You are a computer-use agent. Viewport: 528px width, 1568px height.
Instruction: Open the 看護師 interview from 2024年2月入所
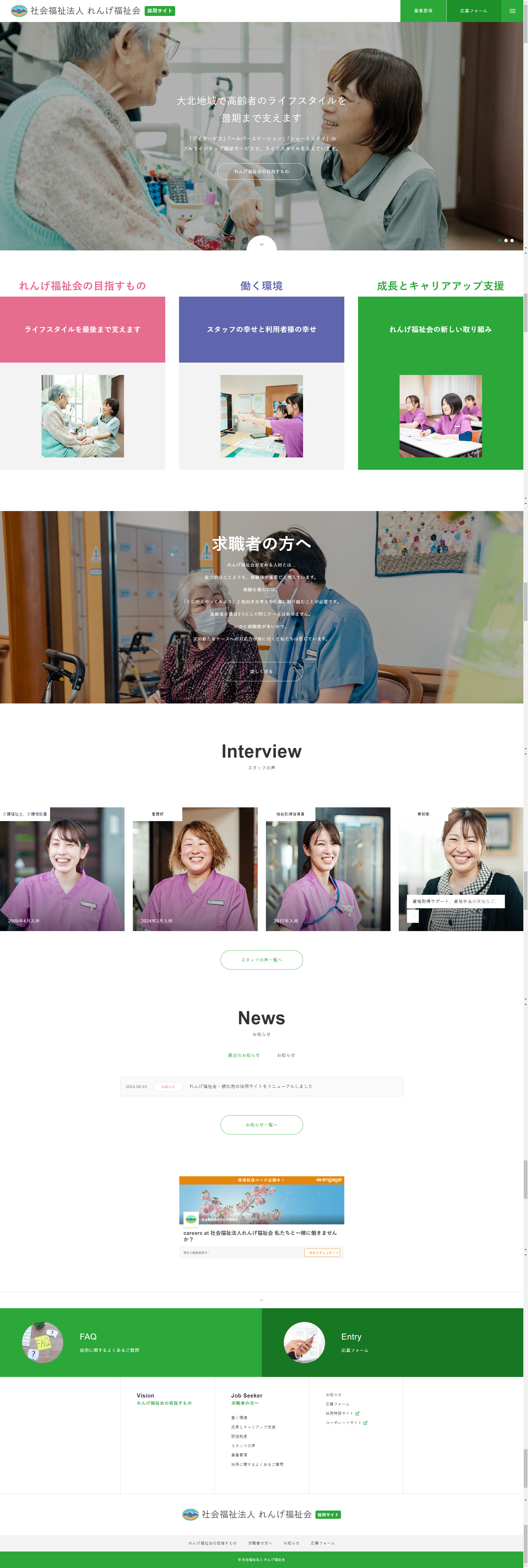click(x=195, y=869)
